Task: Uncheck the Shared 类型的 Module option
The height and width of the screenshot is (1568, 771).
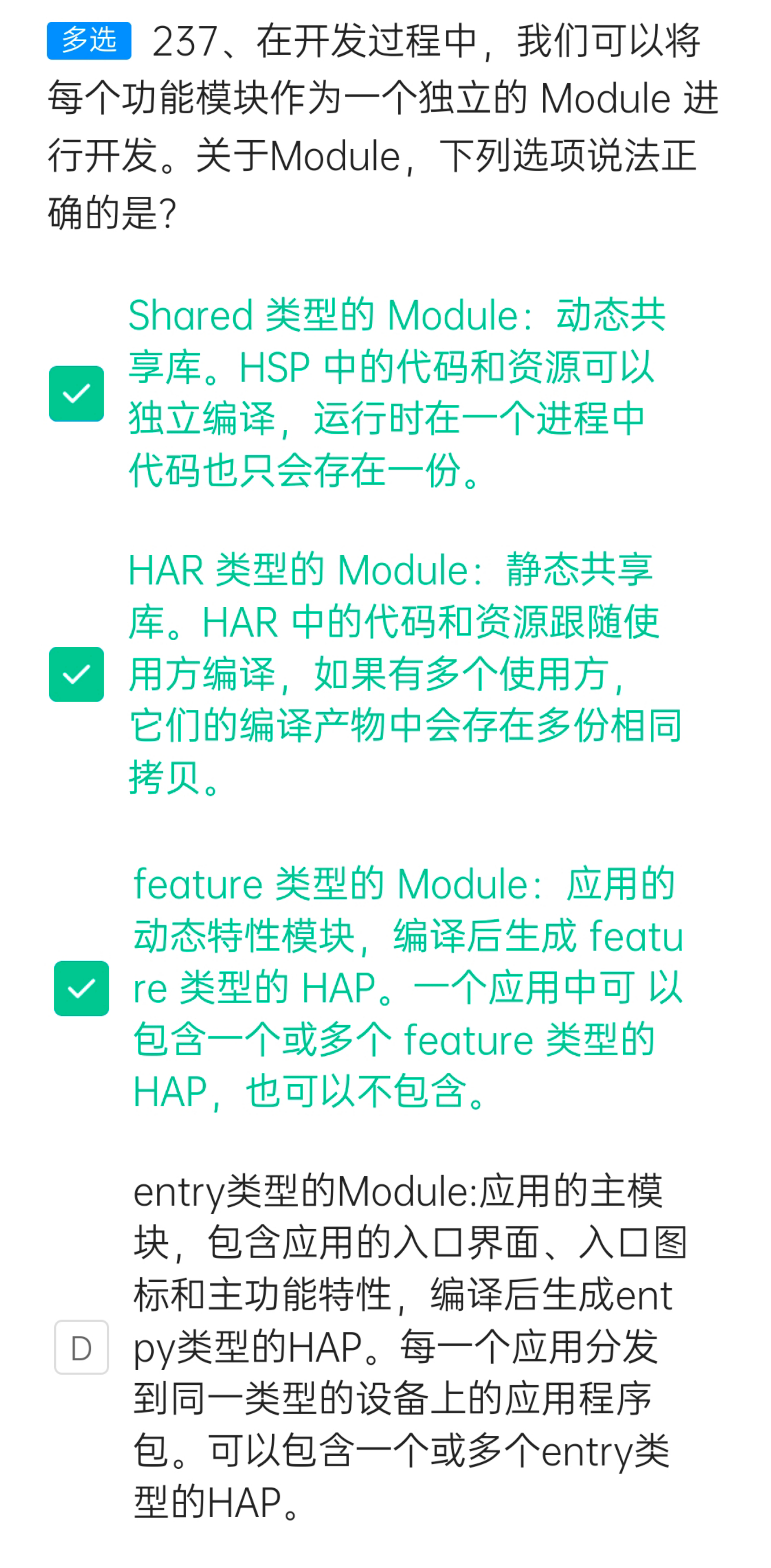Action: [x=76, y=393]
